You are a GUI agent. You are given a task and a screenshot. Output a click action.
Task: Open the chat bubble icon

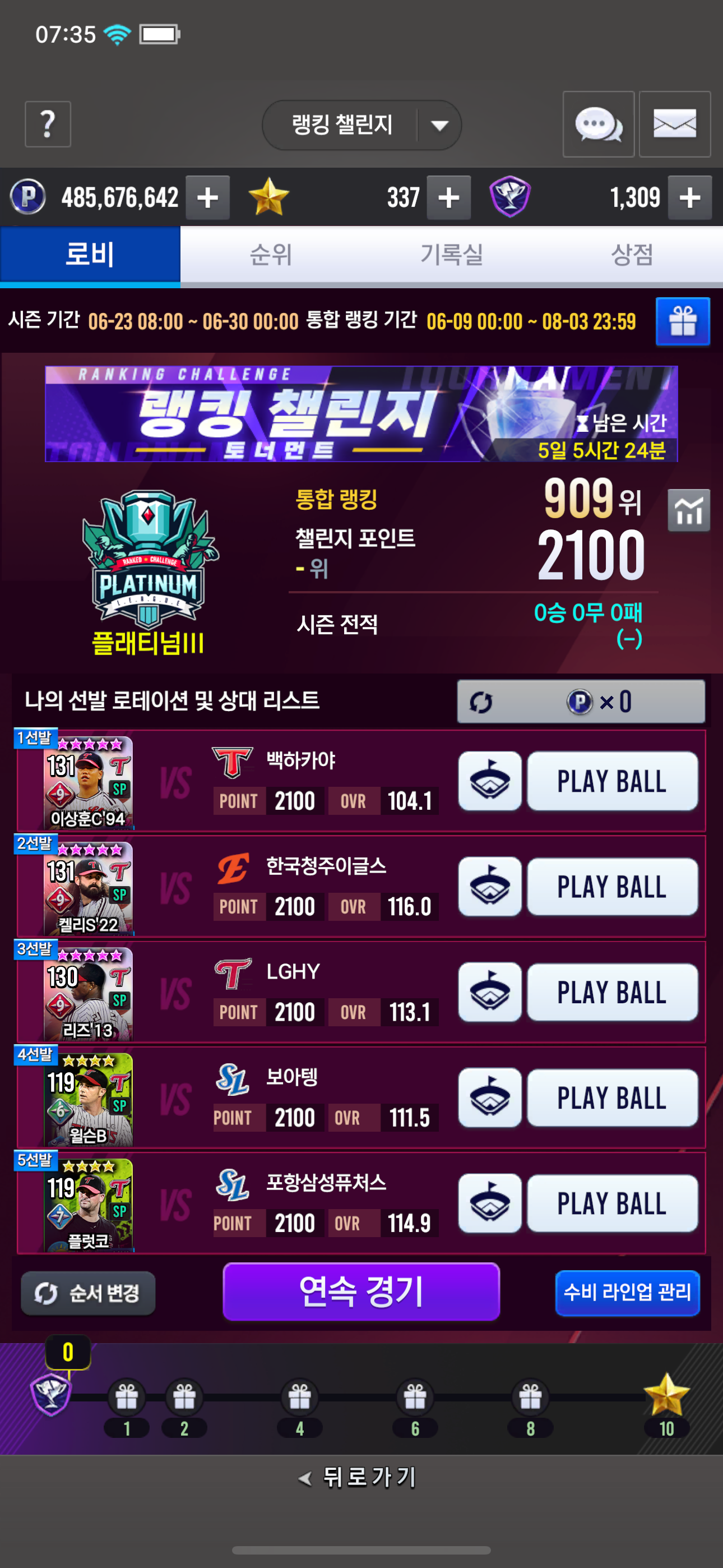(598, 124)
